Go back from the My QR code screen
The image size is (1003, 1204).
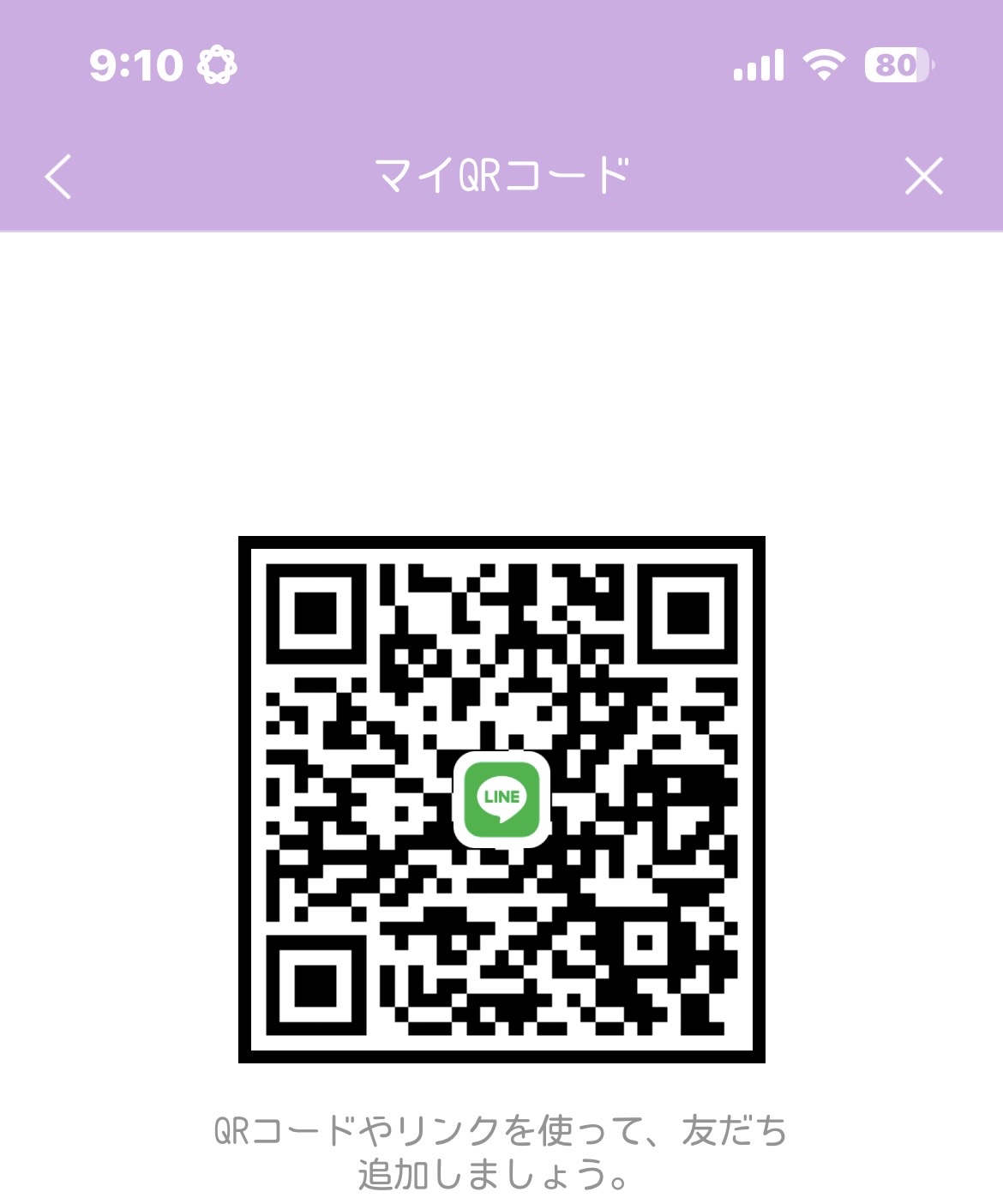tap(58, 177)
